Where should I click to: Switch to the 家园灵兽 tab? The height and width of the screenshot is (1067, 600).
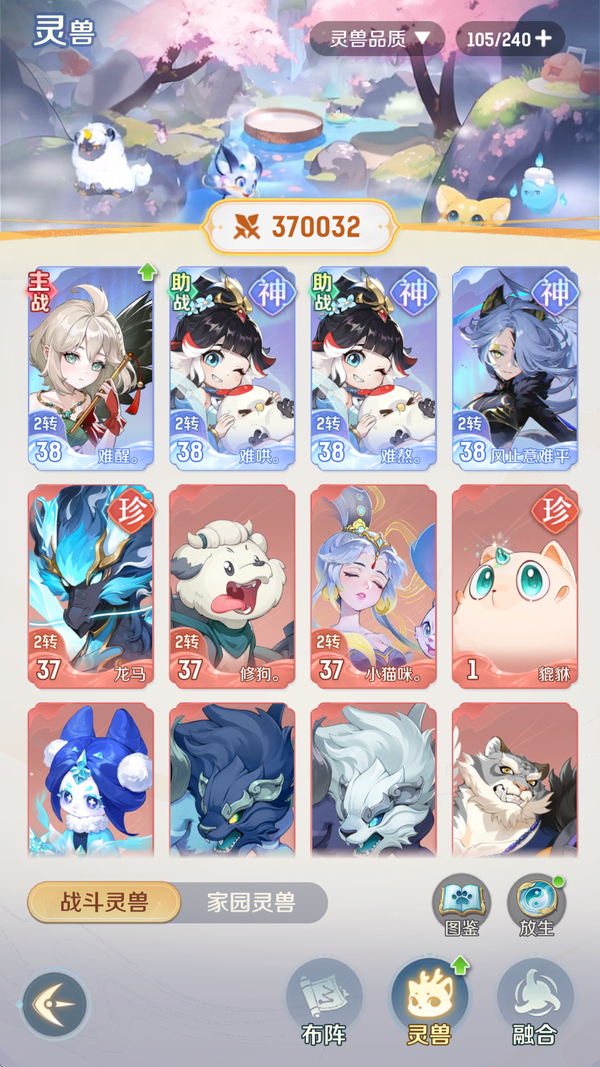click(x=251, y=903)
